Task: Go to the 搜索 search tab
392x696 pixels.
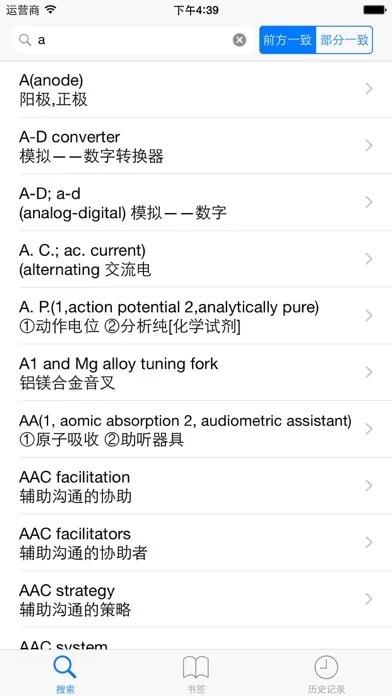Action: [65, 674]
